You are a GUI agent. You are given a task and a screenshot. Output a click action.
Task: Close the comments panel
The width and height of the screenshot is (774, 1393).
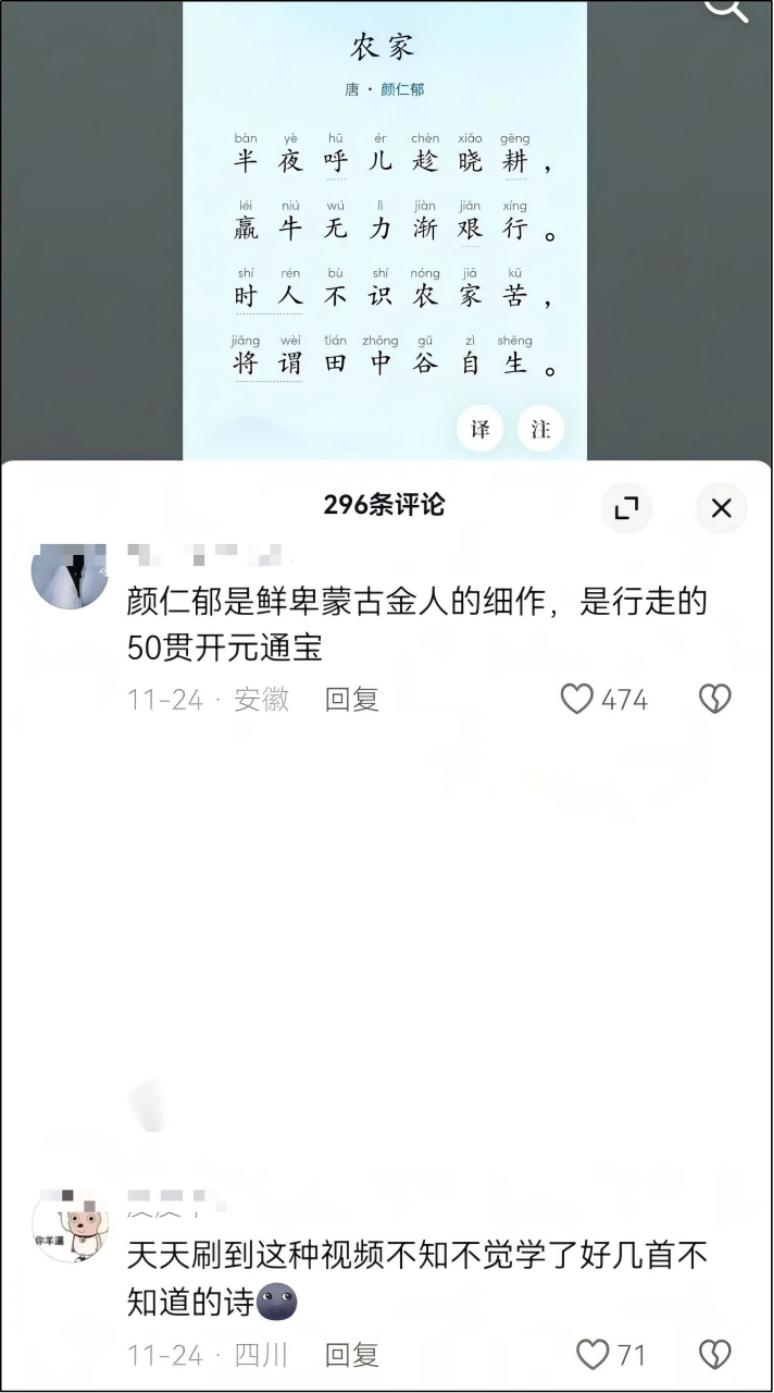pyautogui.click(x=721, y=508)
